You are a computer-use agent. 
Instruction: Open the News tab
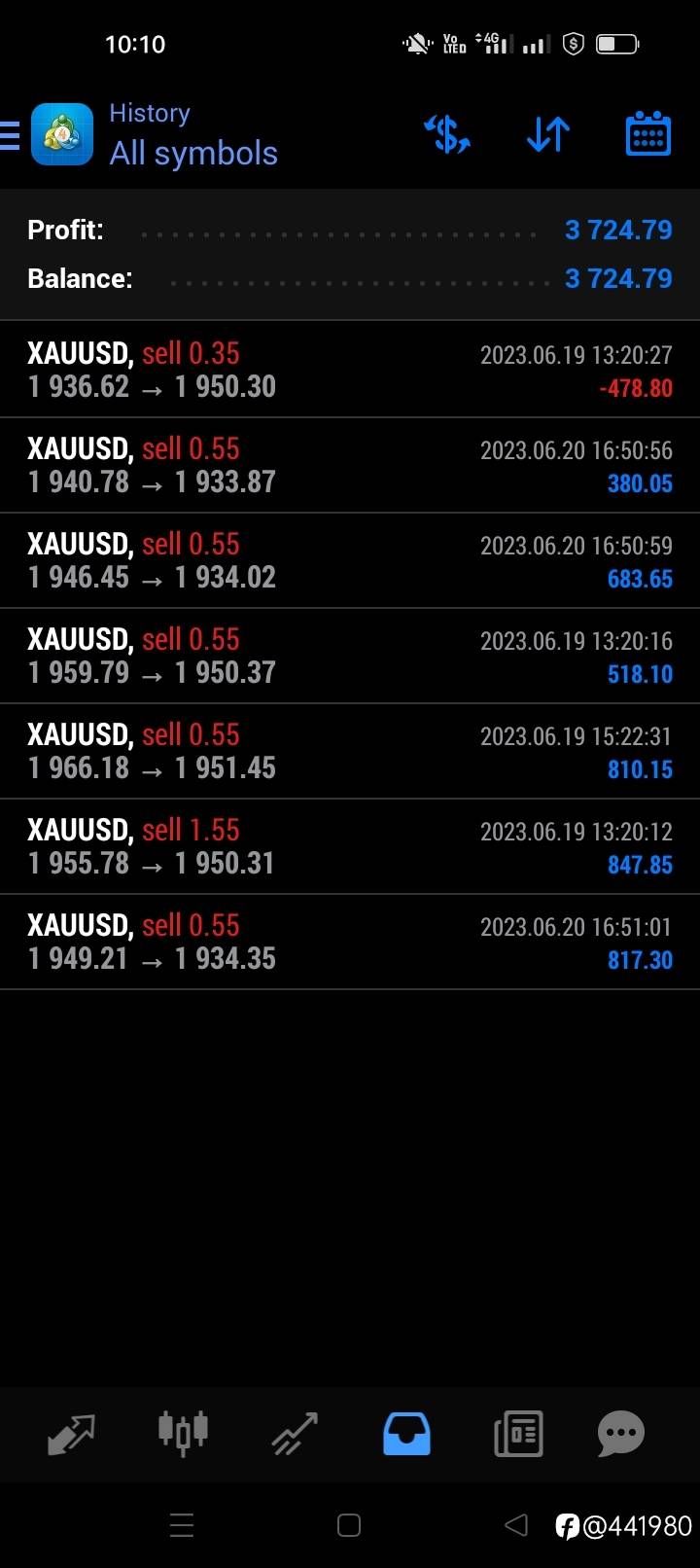518,1433
